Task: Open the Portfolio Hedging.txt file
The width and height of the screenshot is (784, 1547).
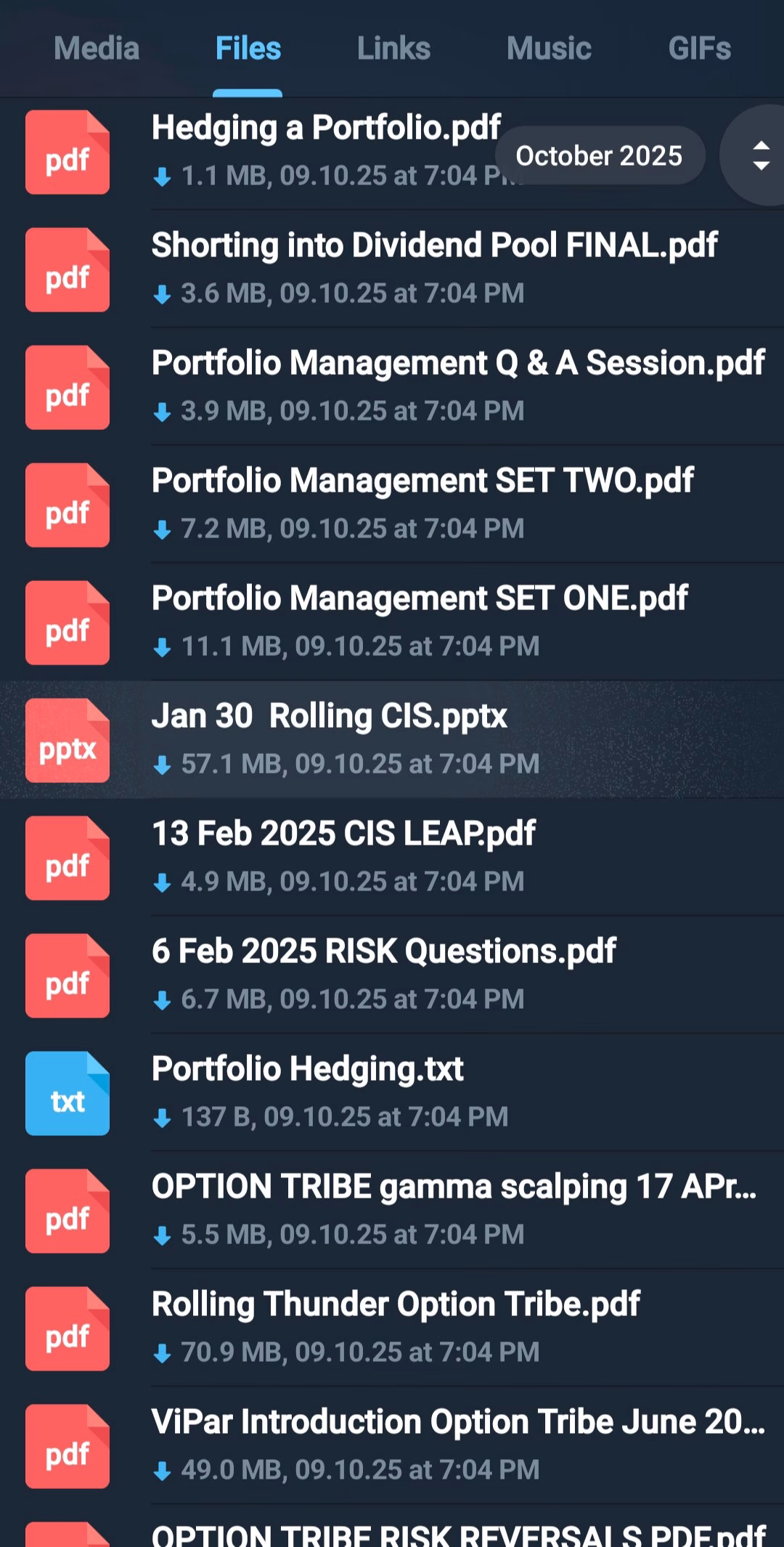Action: tap(307, 1069)
